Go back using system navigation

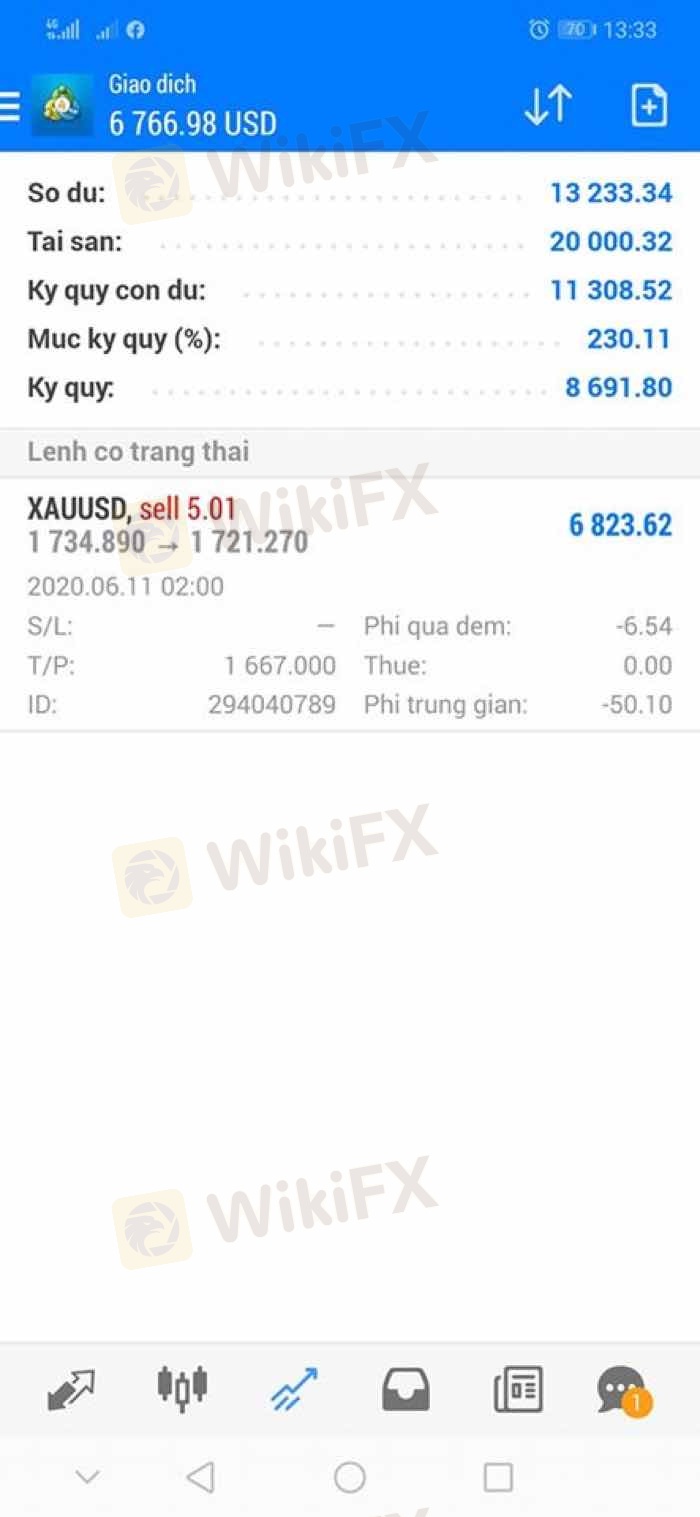201,1477
